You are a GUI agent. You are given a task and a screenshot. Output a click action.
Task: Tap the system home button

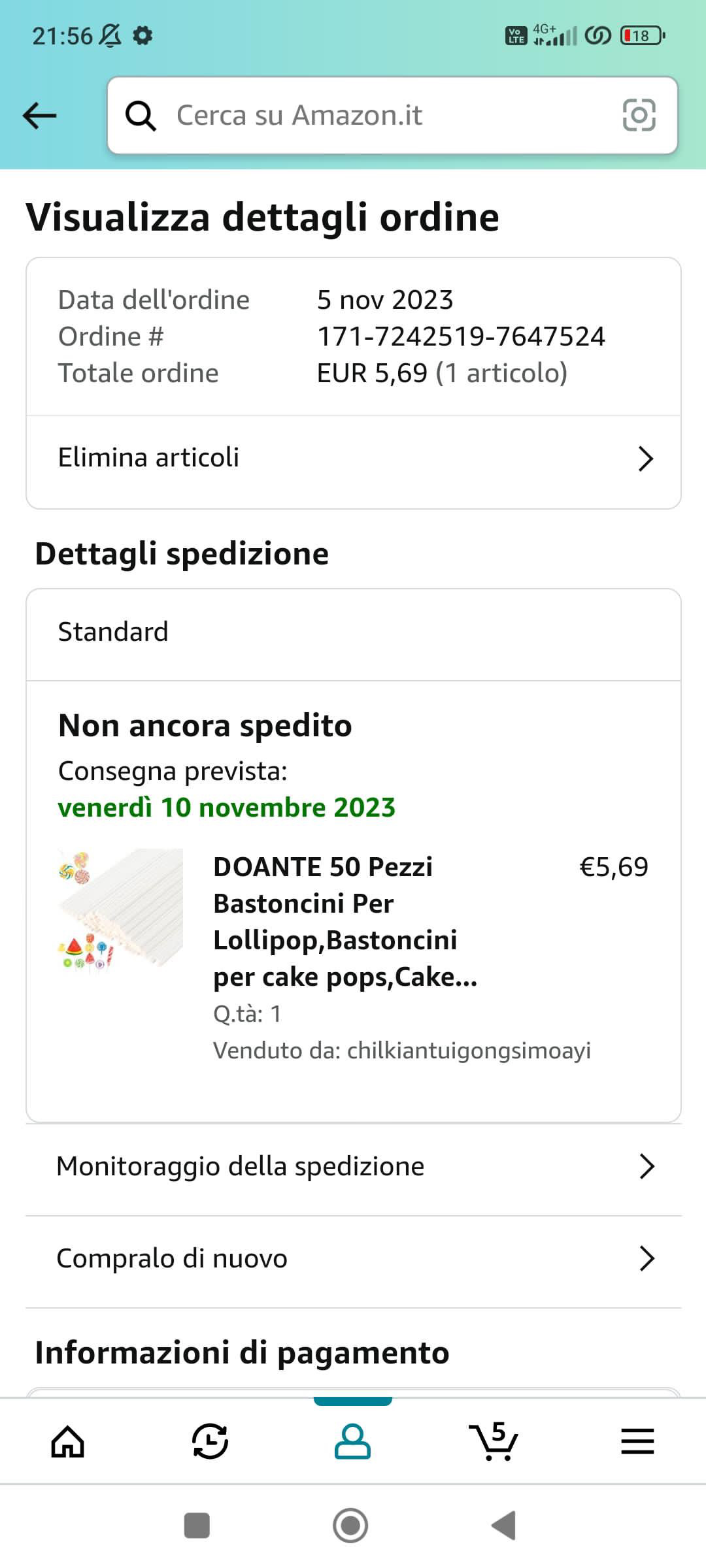(x=350, y=1526)
